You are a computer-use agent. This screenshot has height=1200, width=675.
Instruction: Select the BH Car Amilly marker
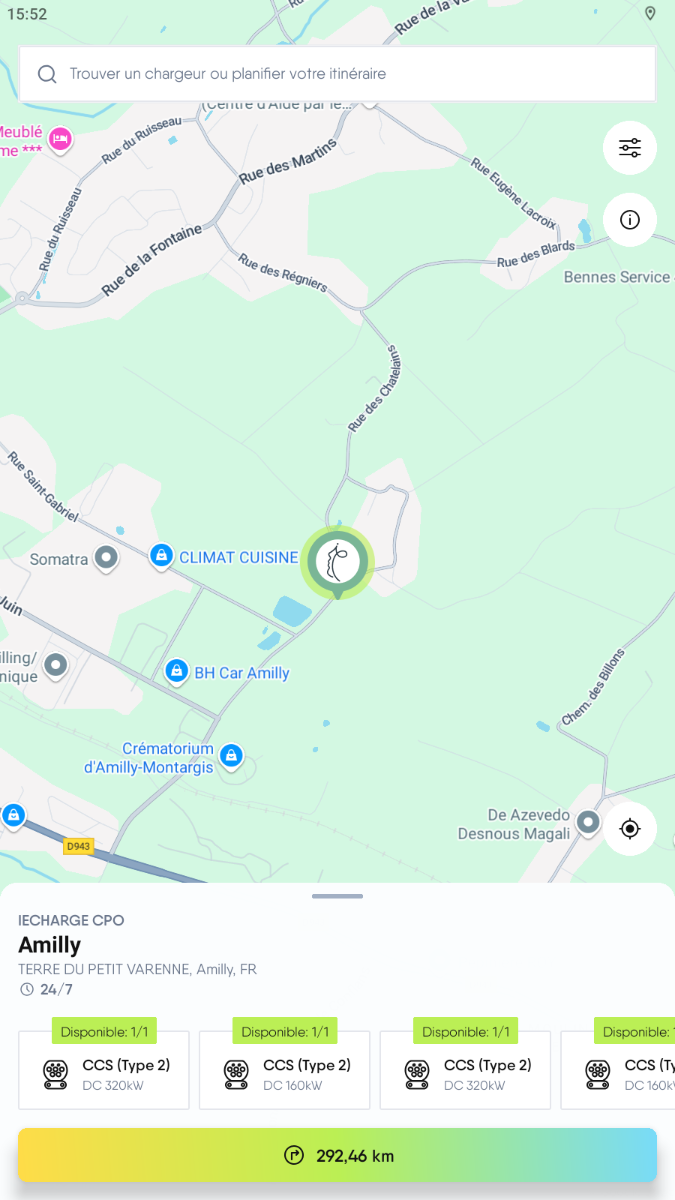[177, 671]
